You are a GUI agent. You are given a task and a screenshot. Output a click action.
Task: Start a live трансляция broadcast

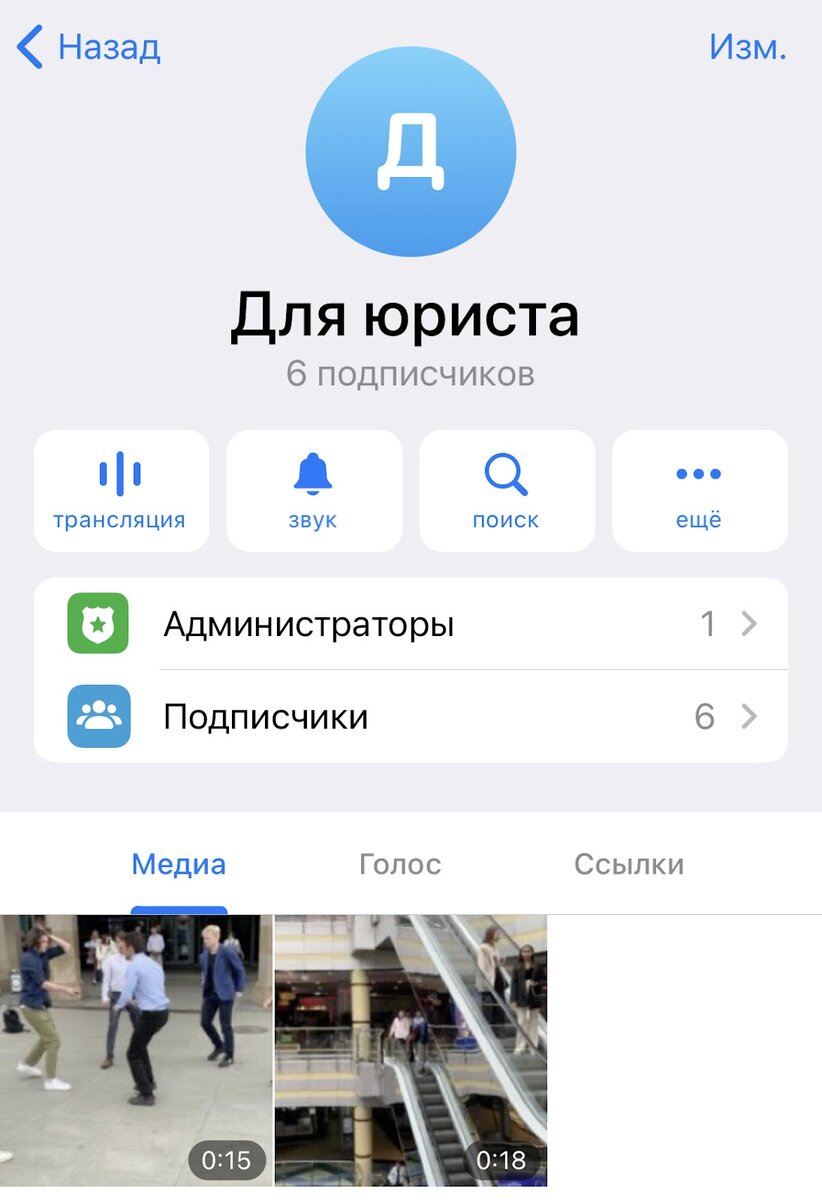click(x=121, y=490)
